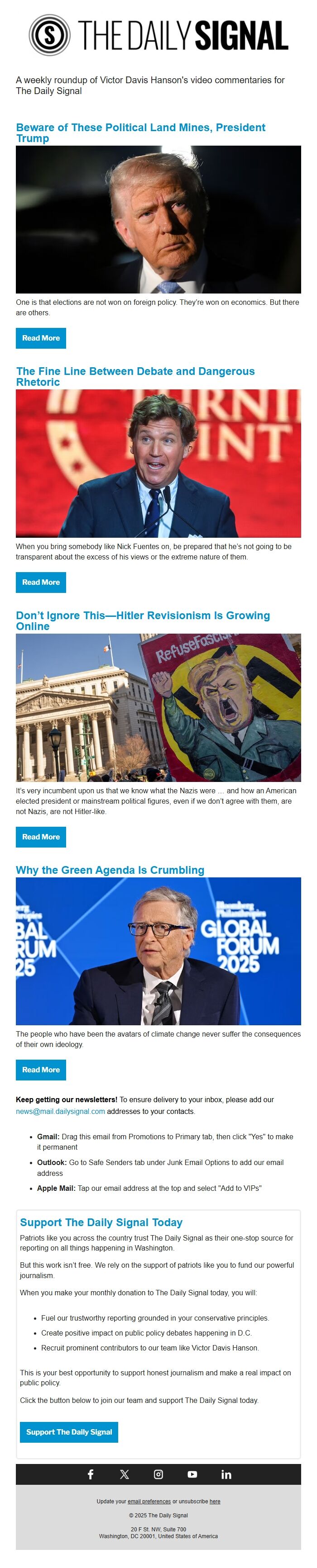The image size is (317, 1568).
Task: Open the Green Agenda Is Crumbling headline
Action: click(110, 870)
